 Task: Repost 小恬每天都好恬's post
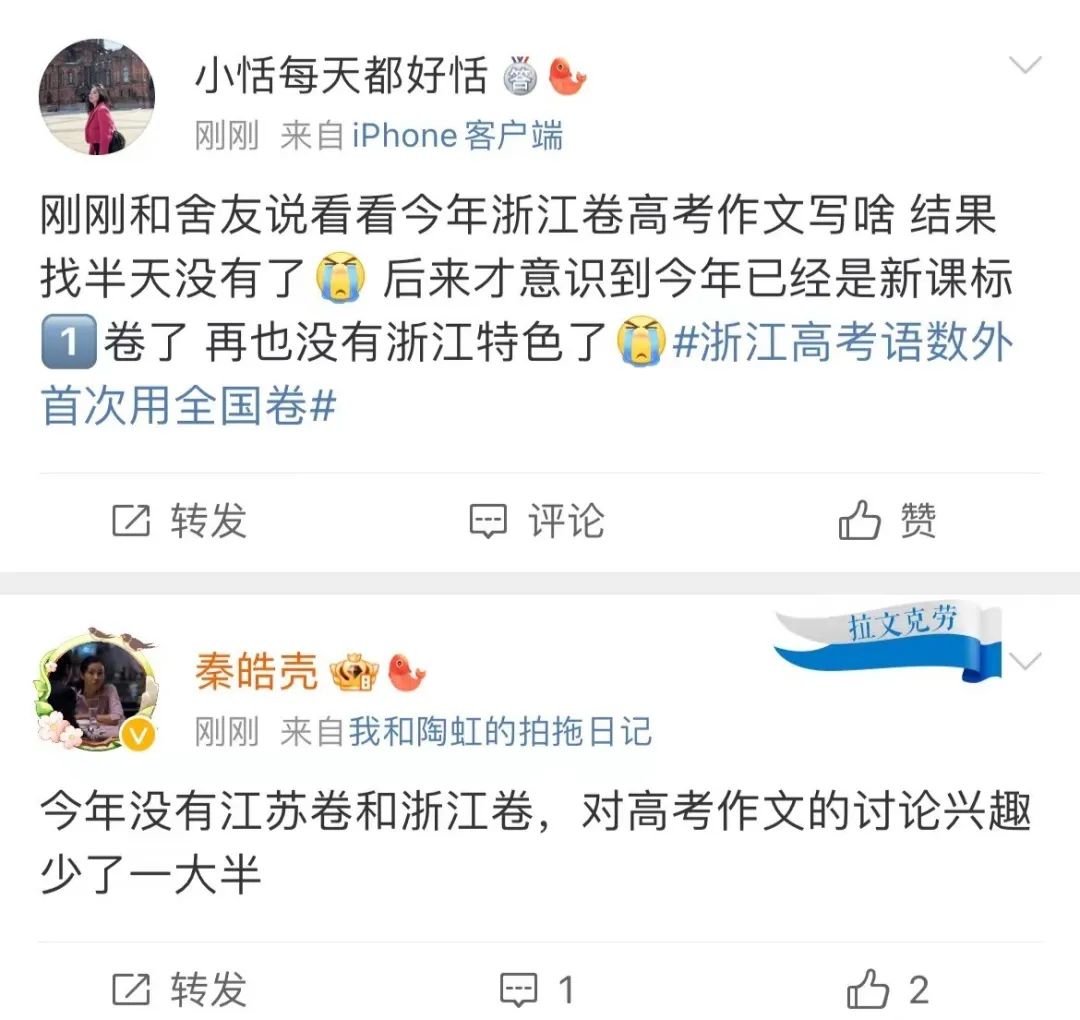point(179,521)
